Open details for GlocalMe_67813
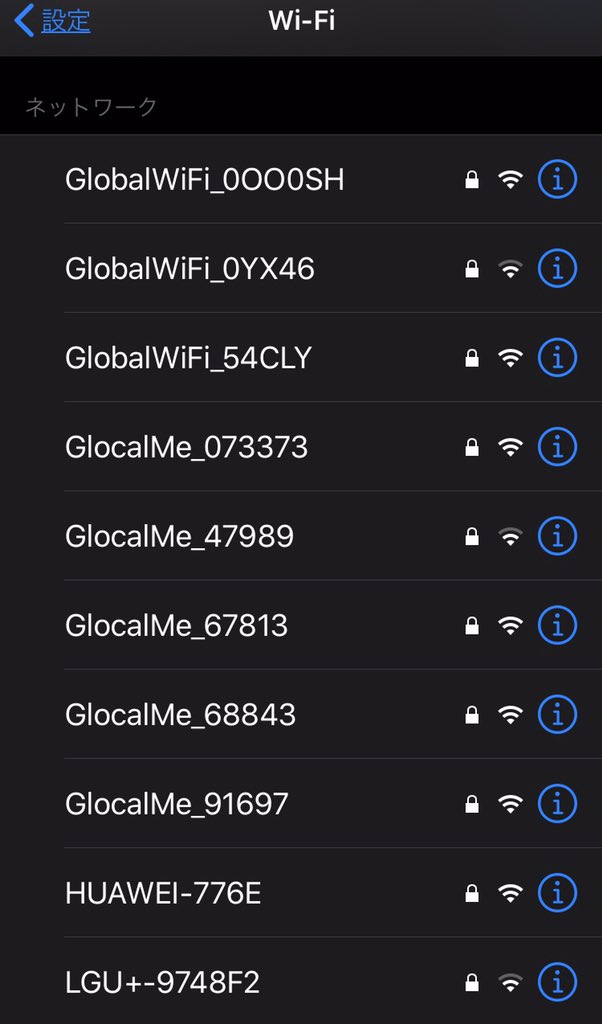The image size is (602, 1024). (557, 625)
